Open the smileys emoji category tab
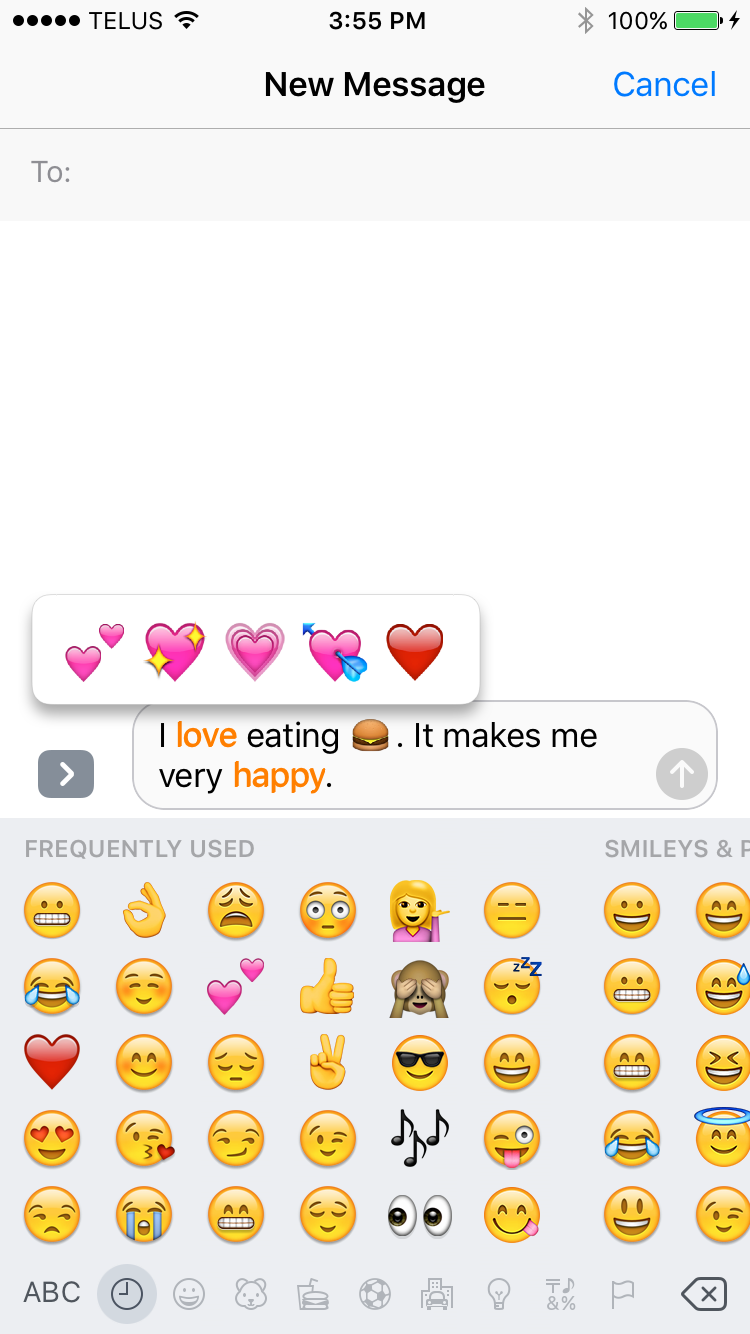 coord(188,1295)
